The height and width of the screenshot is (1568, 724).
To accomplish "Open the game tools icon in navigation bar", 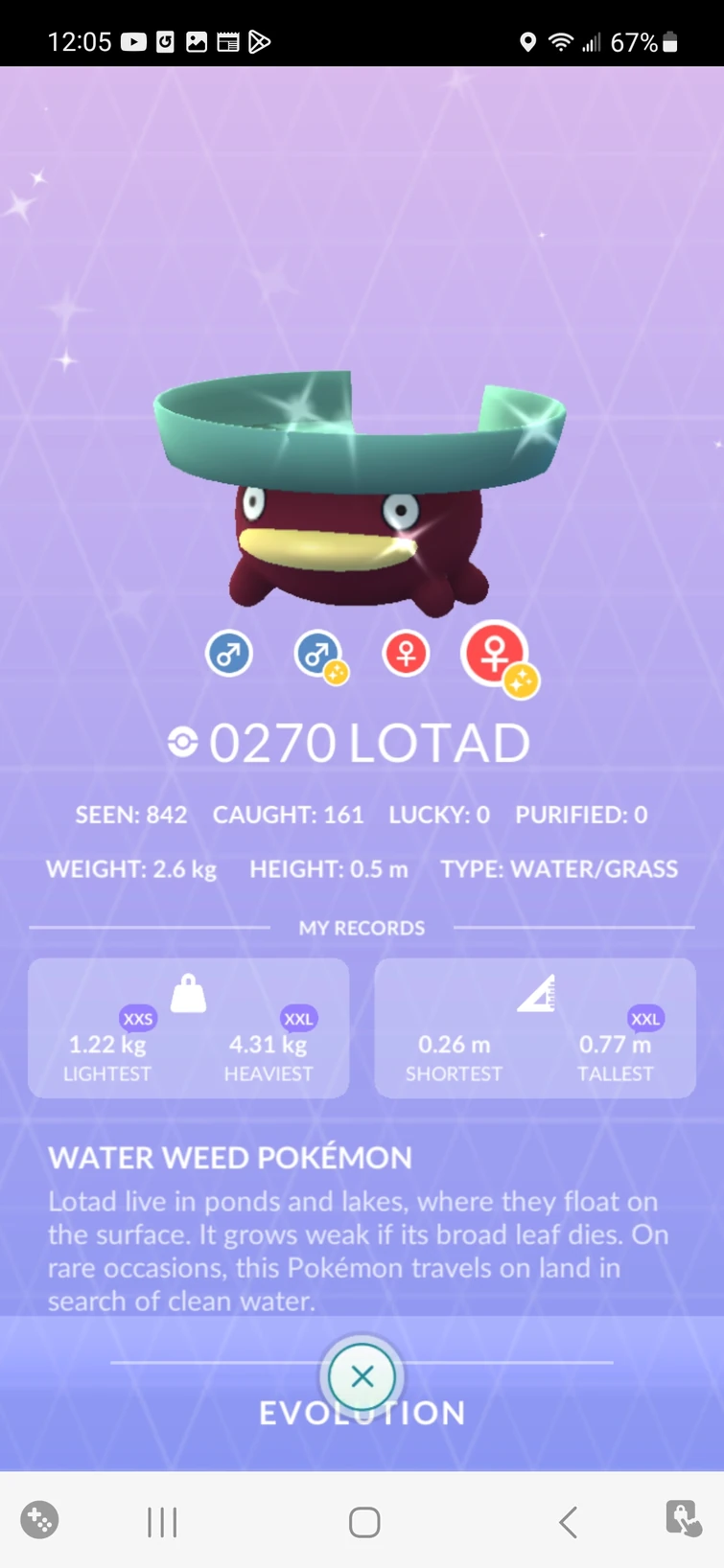I will [39, 1519].
